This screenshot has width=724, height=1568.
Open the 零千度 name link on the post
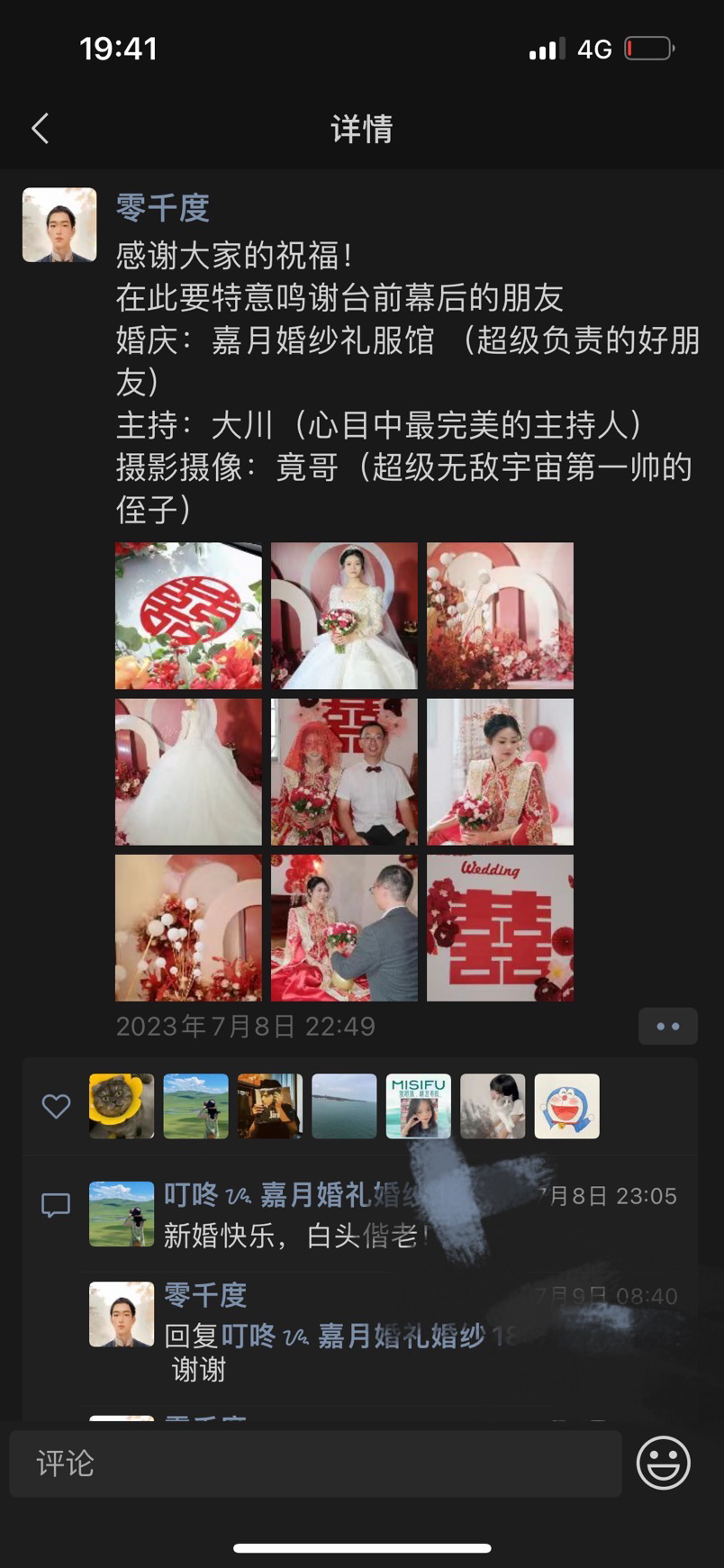pos(163,208)
